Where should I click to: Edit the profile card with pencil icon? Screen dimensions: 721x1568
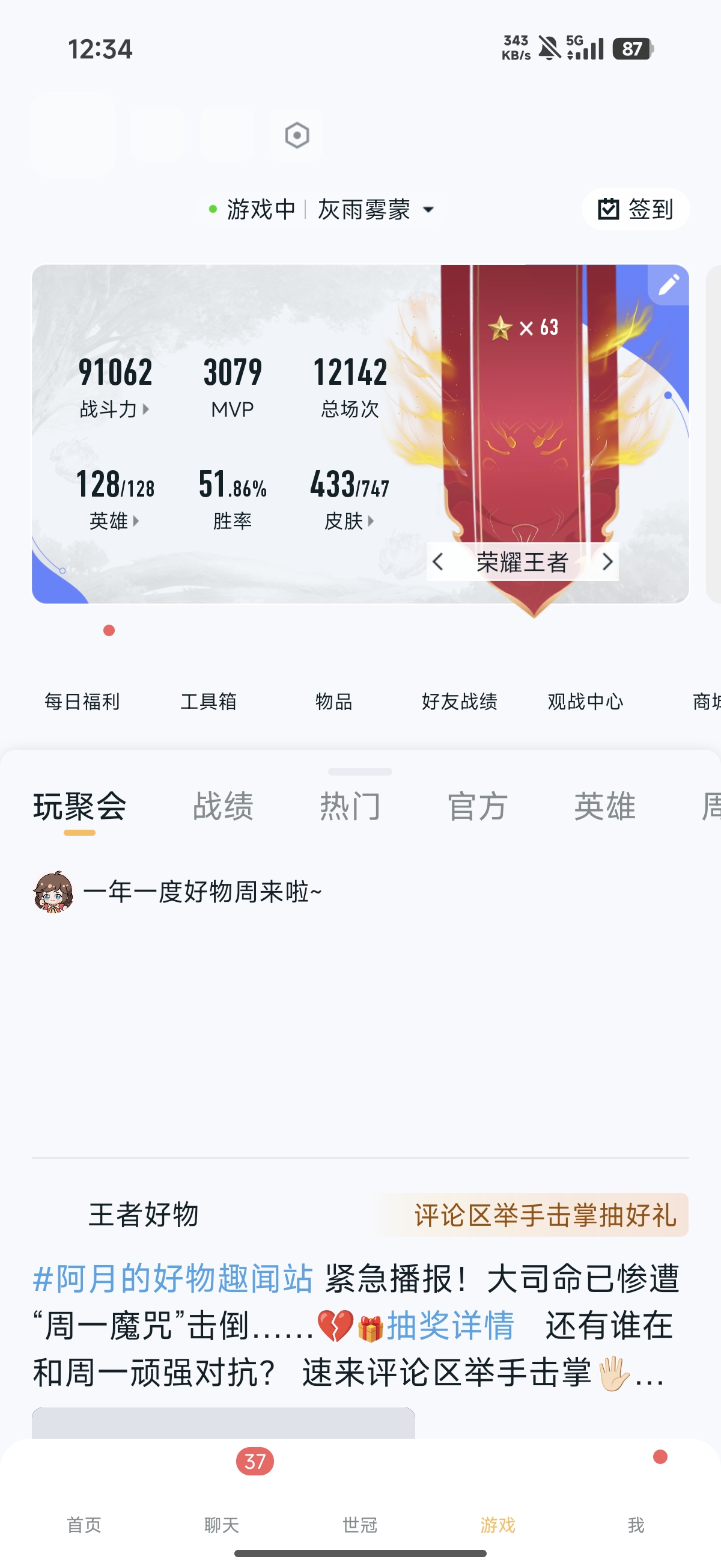tap(668, 284)
